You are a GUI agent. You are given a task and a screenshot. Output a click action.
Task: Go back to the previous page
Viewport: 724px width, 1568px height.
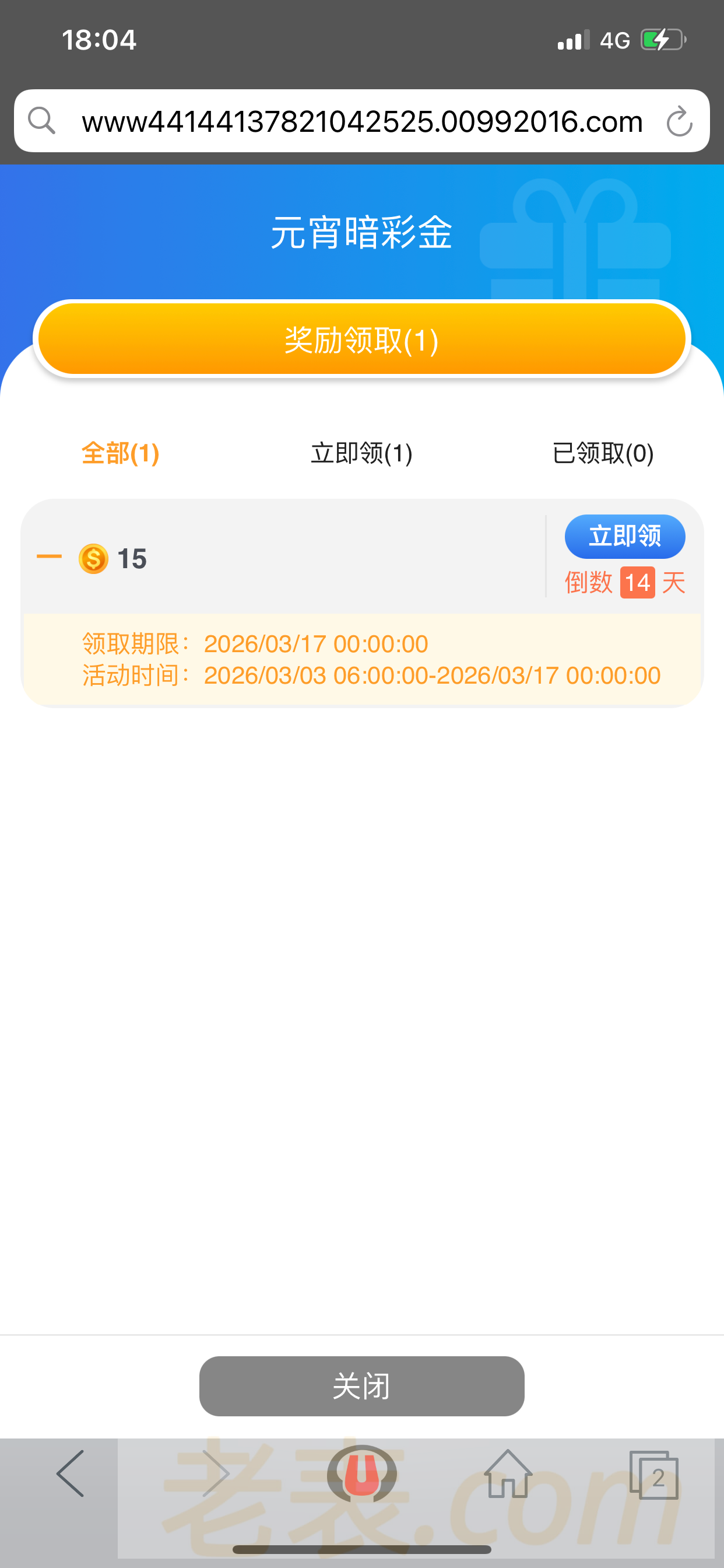(x=71, y=1473)
